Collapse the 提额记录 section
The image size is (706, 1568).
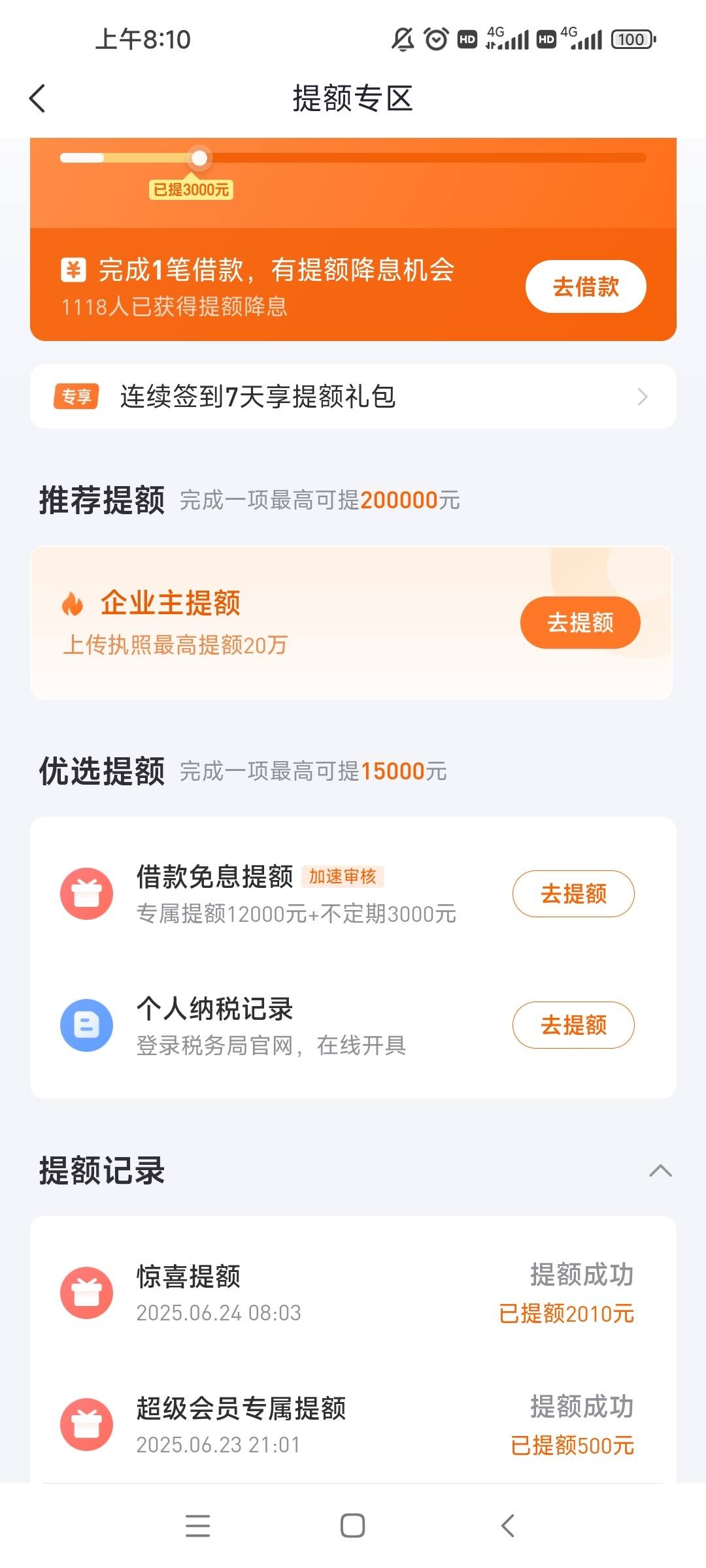click(660, 1171)
